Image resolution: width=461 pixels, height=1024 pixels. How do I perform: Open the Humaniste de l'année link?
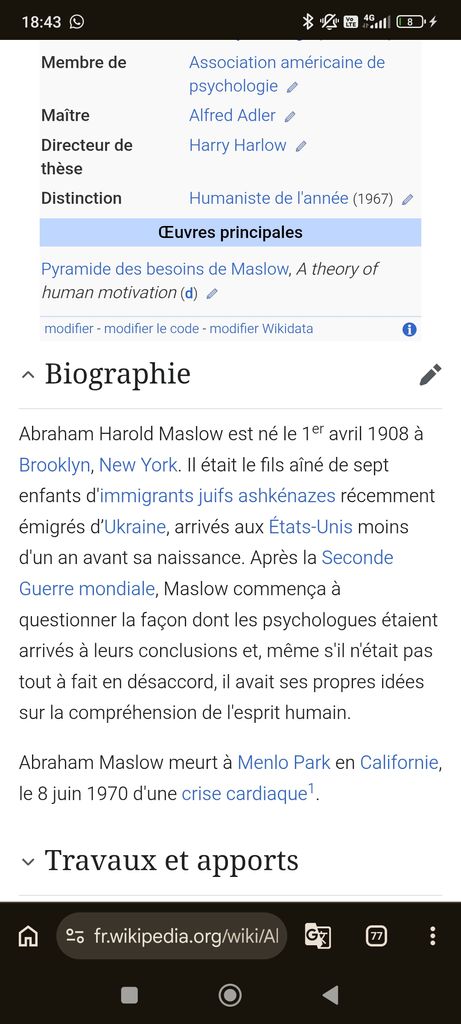(x=268, y=199)
